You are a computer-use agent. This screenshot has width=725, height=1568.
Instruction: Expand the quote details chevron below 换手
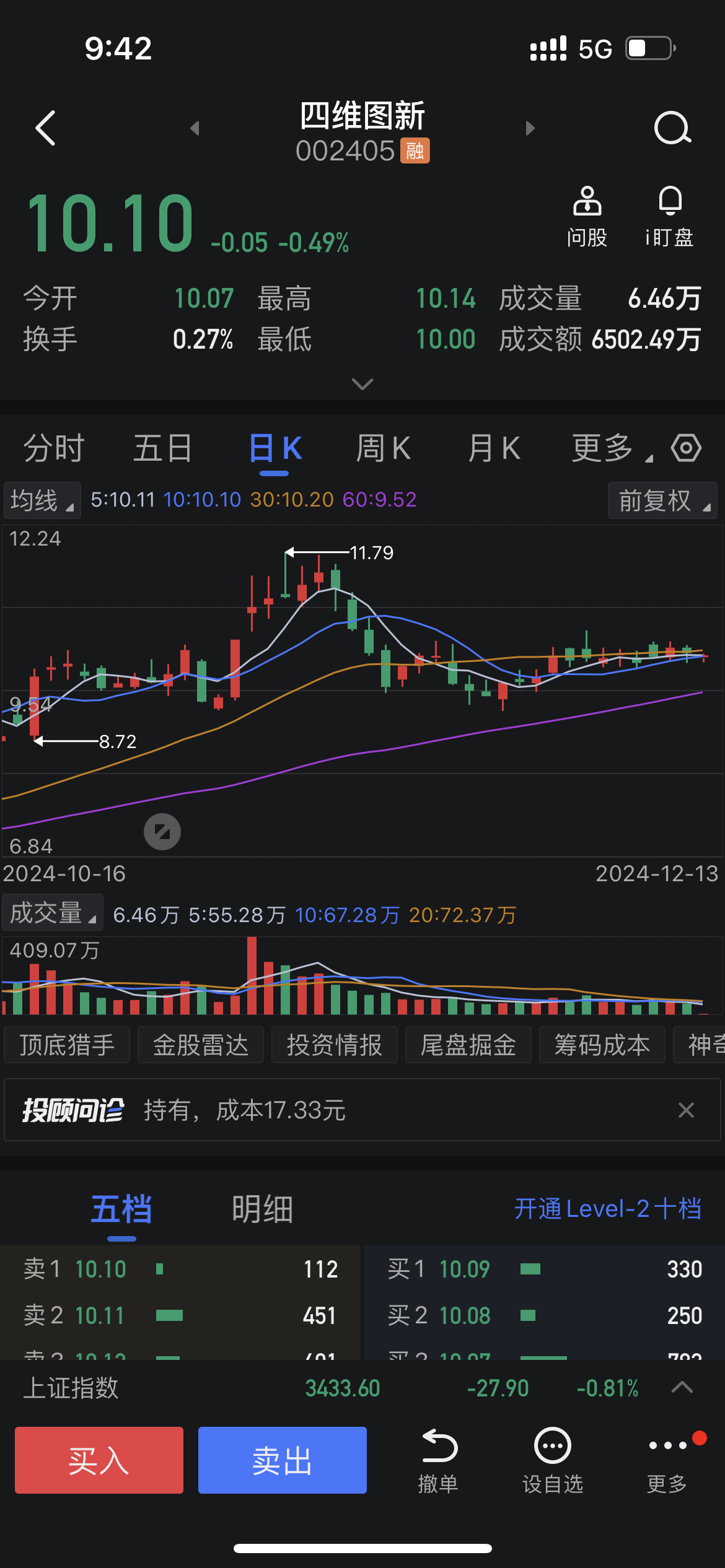362,385
